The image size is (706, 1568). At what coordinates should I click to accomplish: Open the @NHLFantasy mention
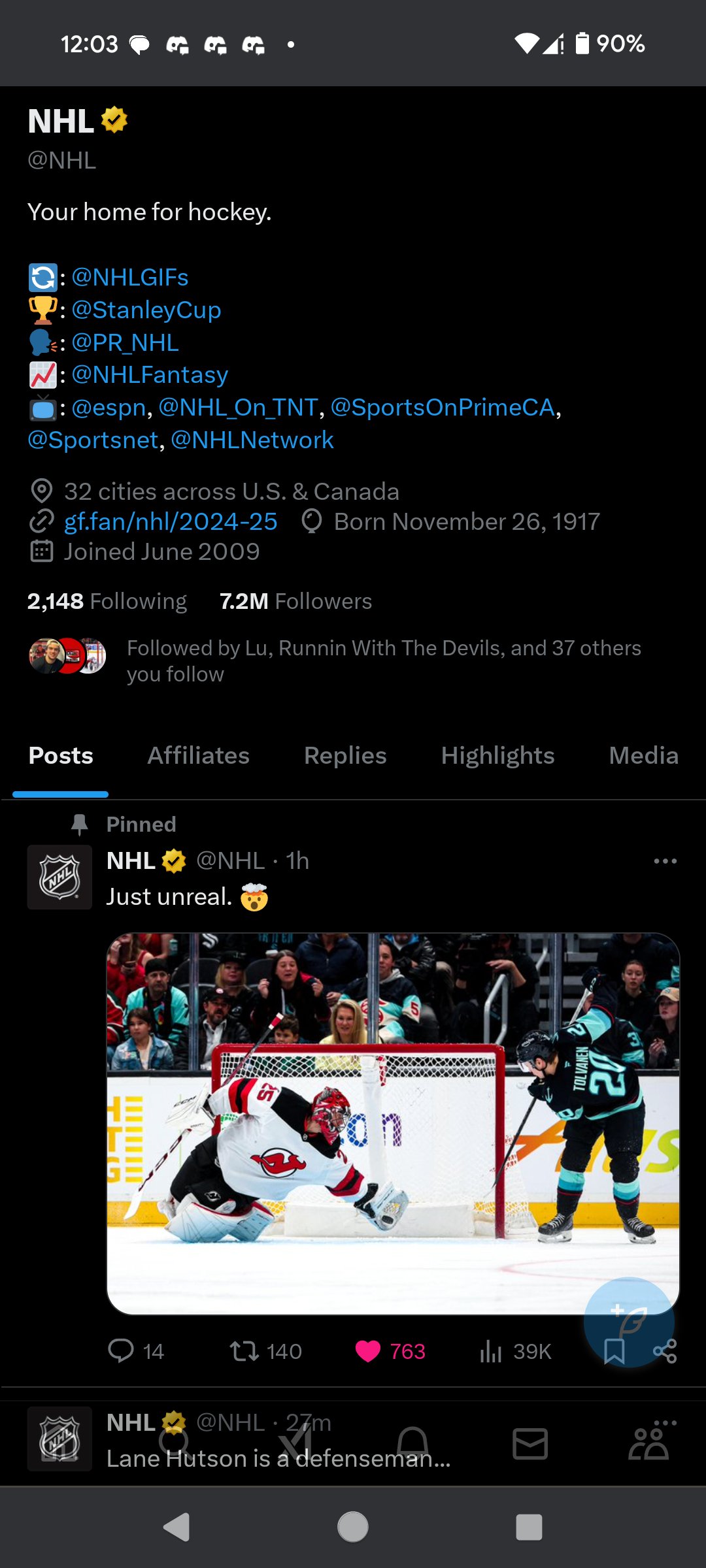point(149,375)
